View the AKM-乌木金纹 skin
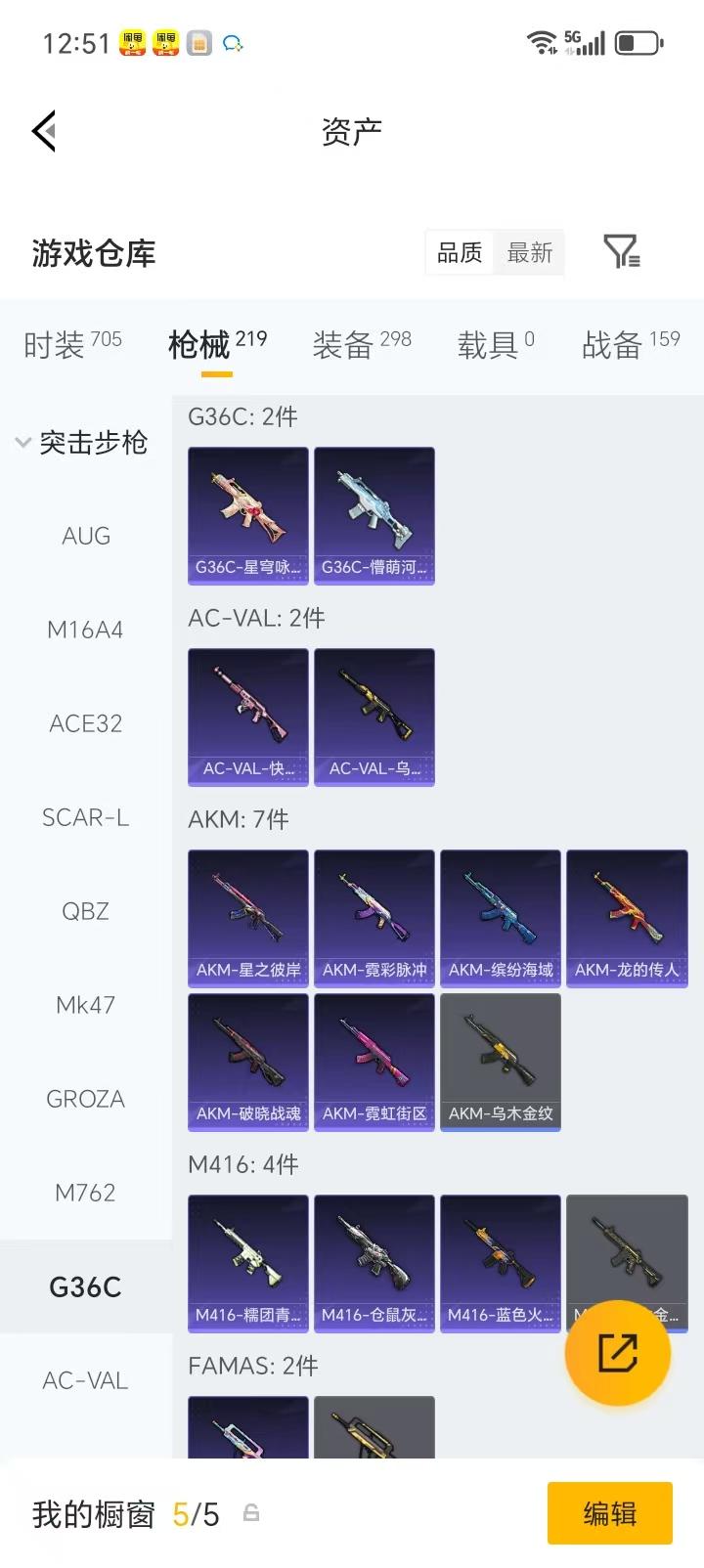 500,1063
